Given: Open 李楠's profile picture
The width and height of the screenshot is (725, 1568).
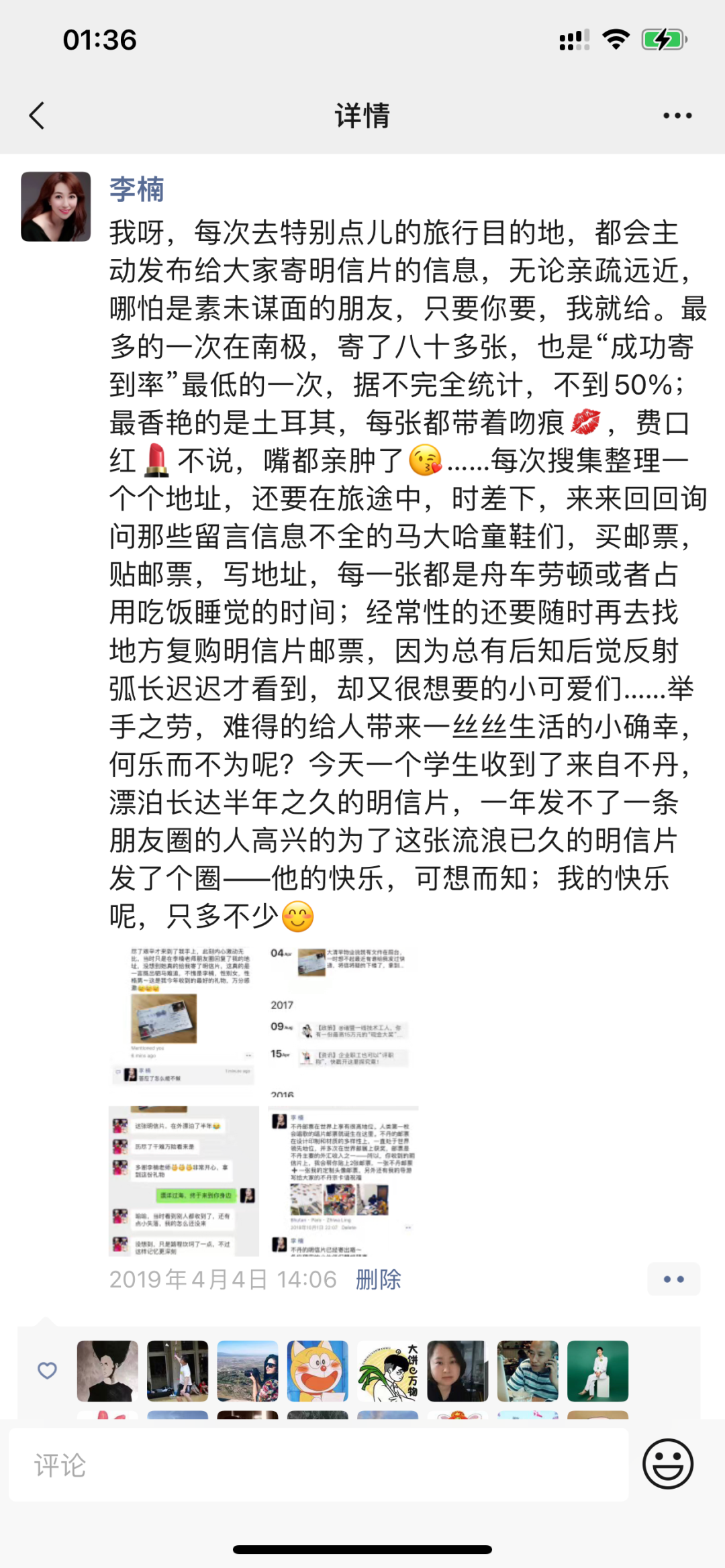Looking at the screenshot, I should click(x=56, y=206).
